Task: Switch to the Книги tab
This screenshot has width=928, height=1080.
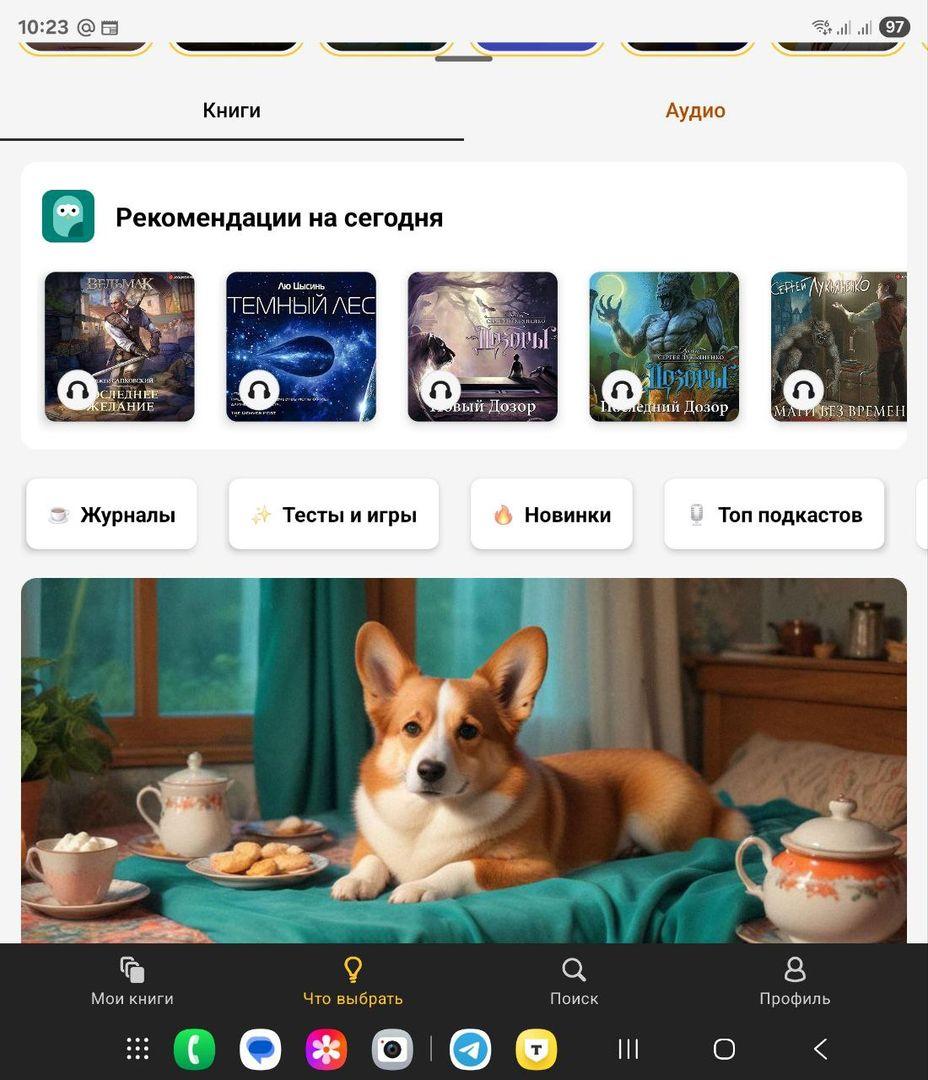Action: [231, 111]
